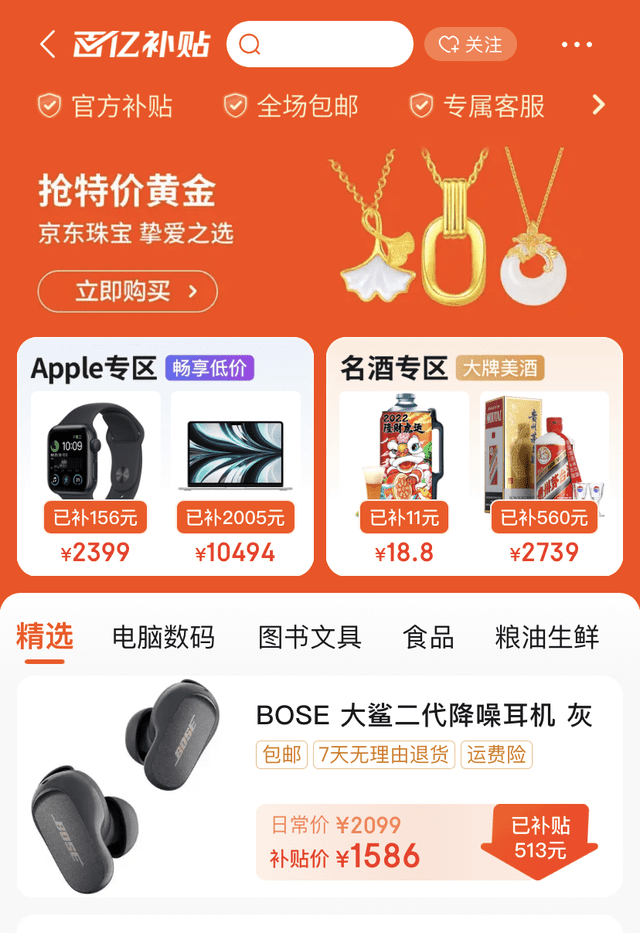The height and width of the screenshot is (933, 640).
Task: Switch to the 电脑数码 tab
Action: (x=163, y=637)
